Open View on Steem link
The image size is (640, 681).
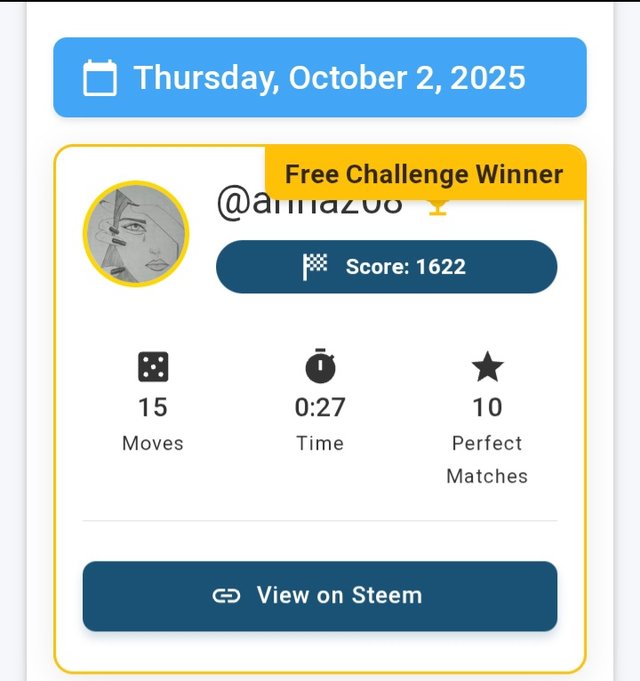click(319, 596)
